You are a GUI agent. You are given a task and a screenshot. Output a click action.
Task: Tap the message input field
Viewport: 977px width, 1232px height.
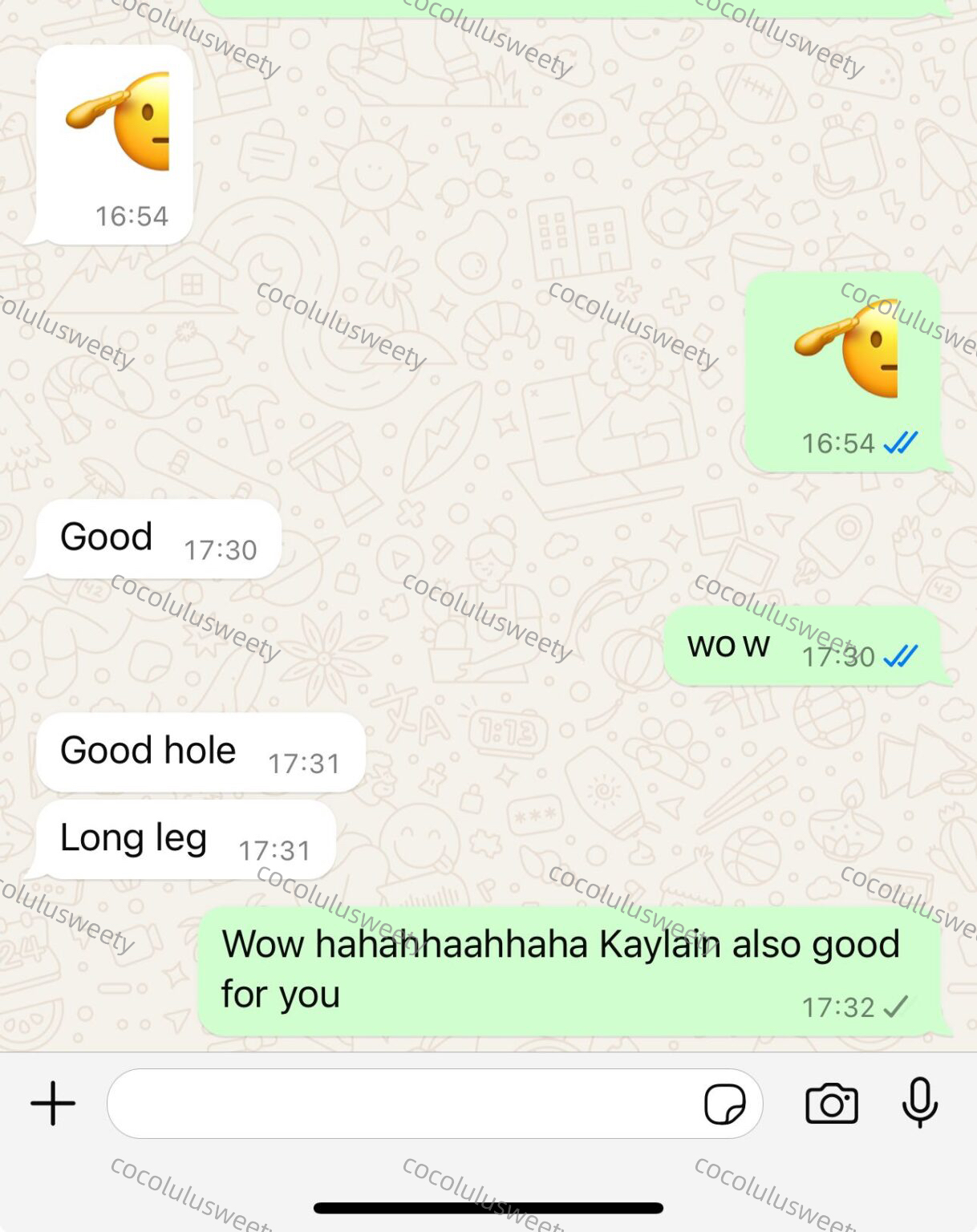coord(401,1104)
